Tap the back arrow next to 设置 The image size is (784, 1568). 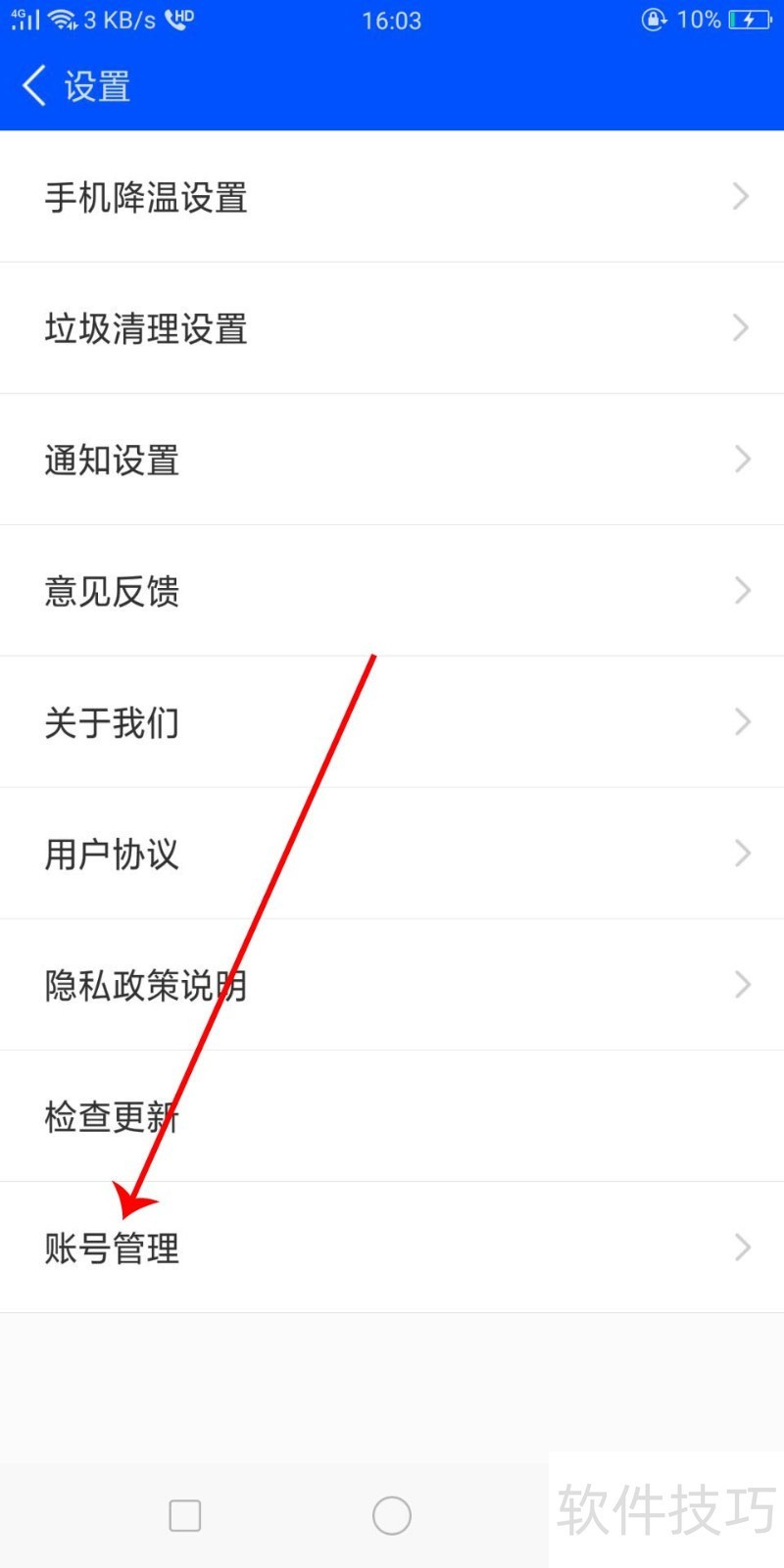[33, 86]
